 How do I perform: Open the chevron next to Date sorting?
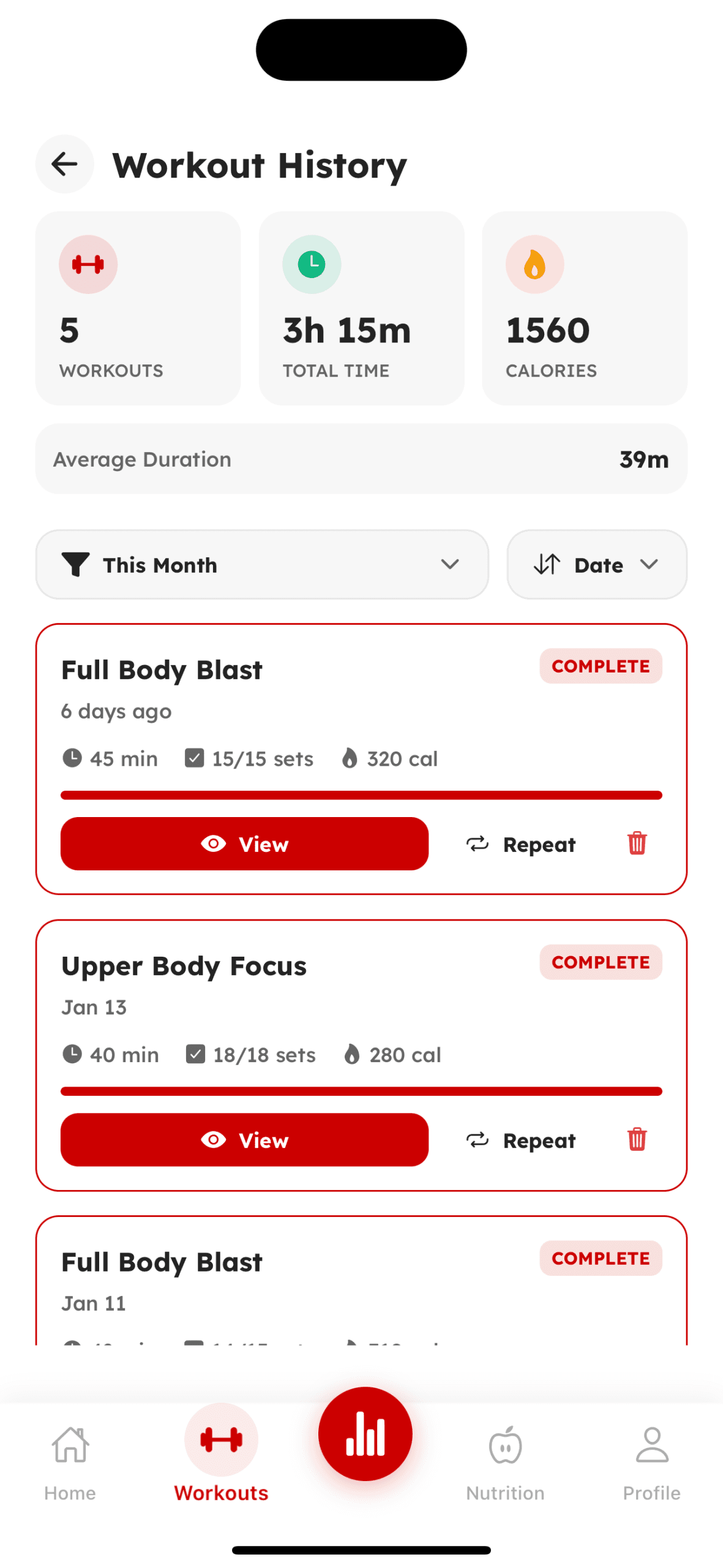[x=650, y=564]
